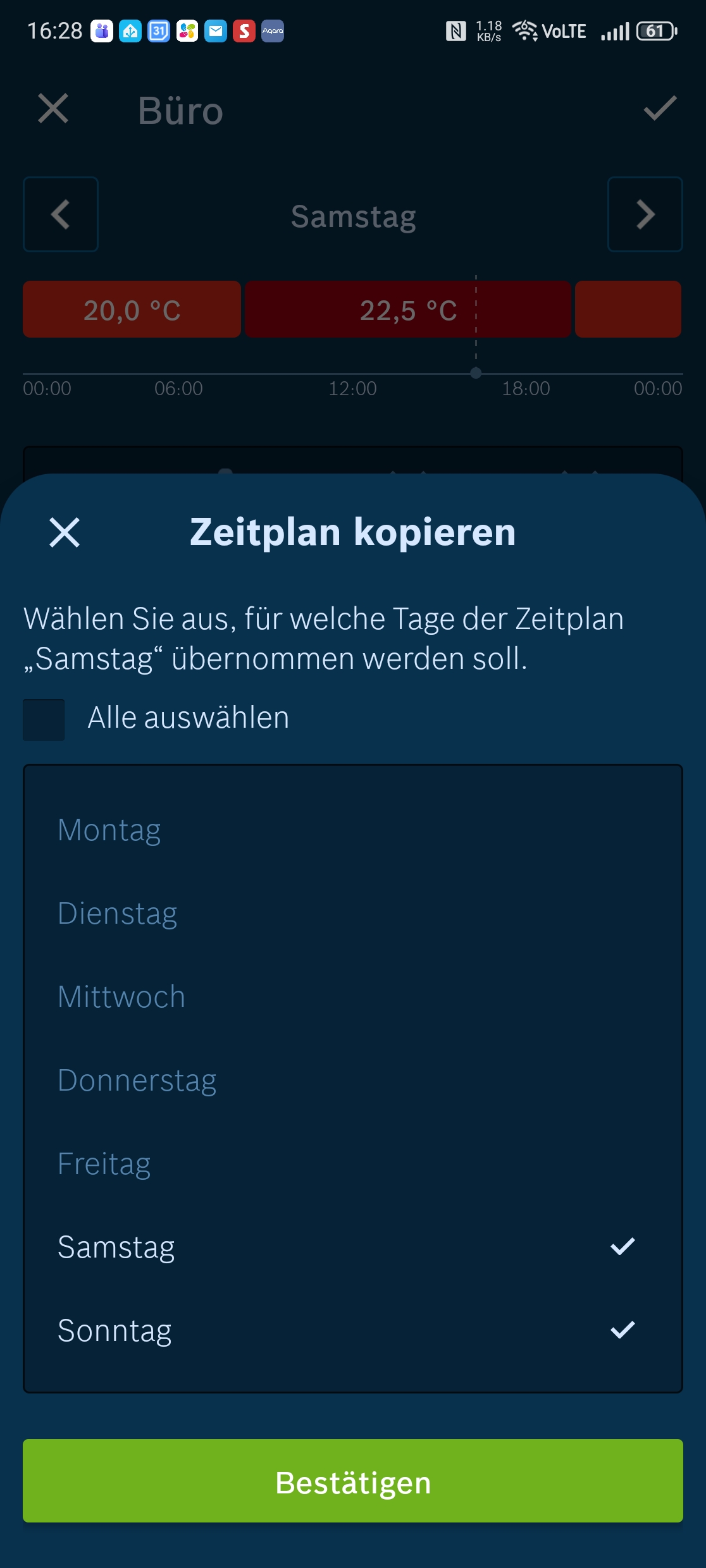This screenshot has height=1568, width=706.
Task: Select Dienstag in the day list
Action: (x=352, y=913)
